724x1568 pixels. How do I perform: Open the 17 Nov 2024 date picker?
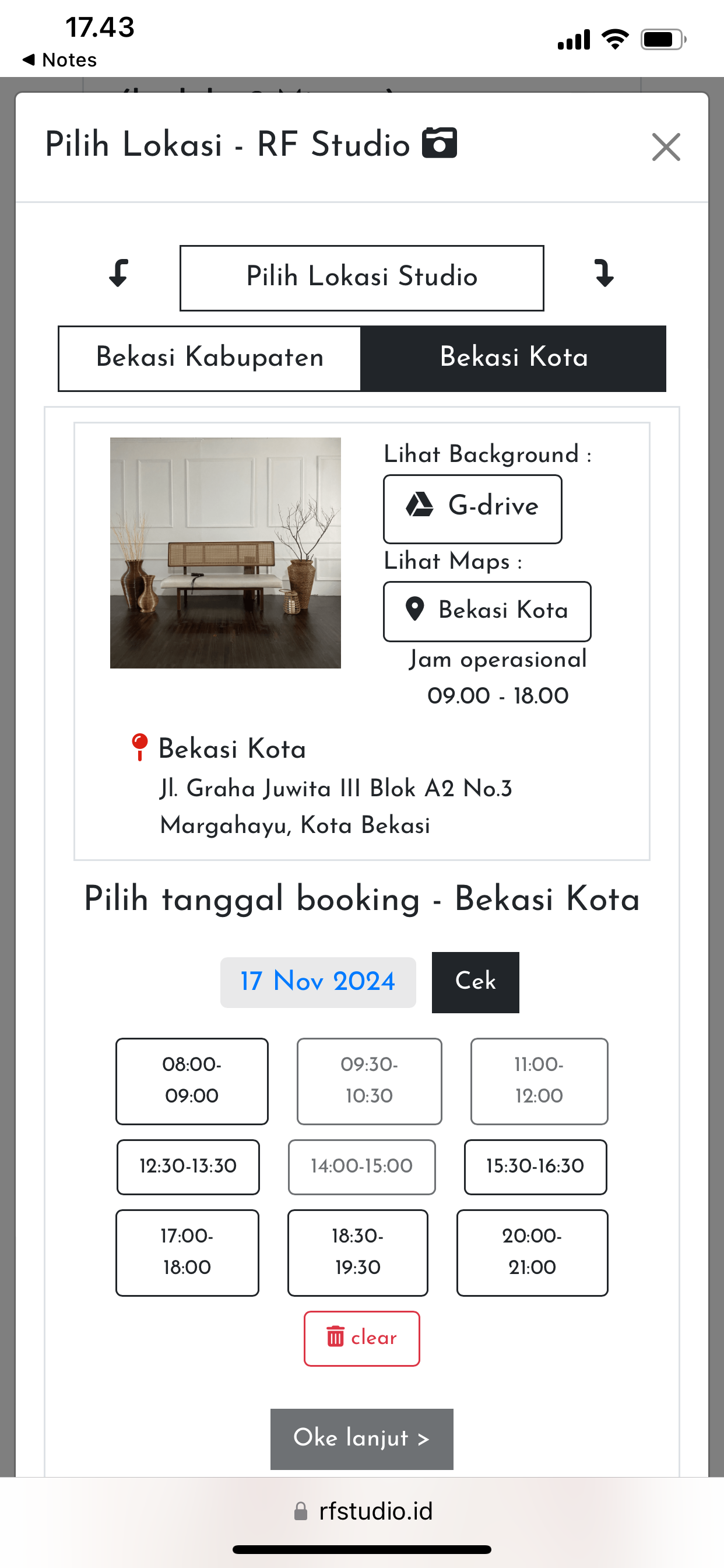(318, 982)
